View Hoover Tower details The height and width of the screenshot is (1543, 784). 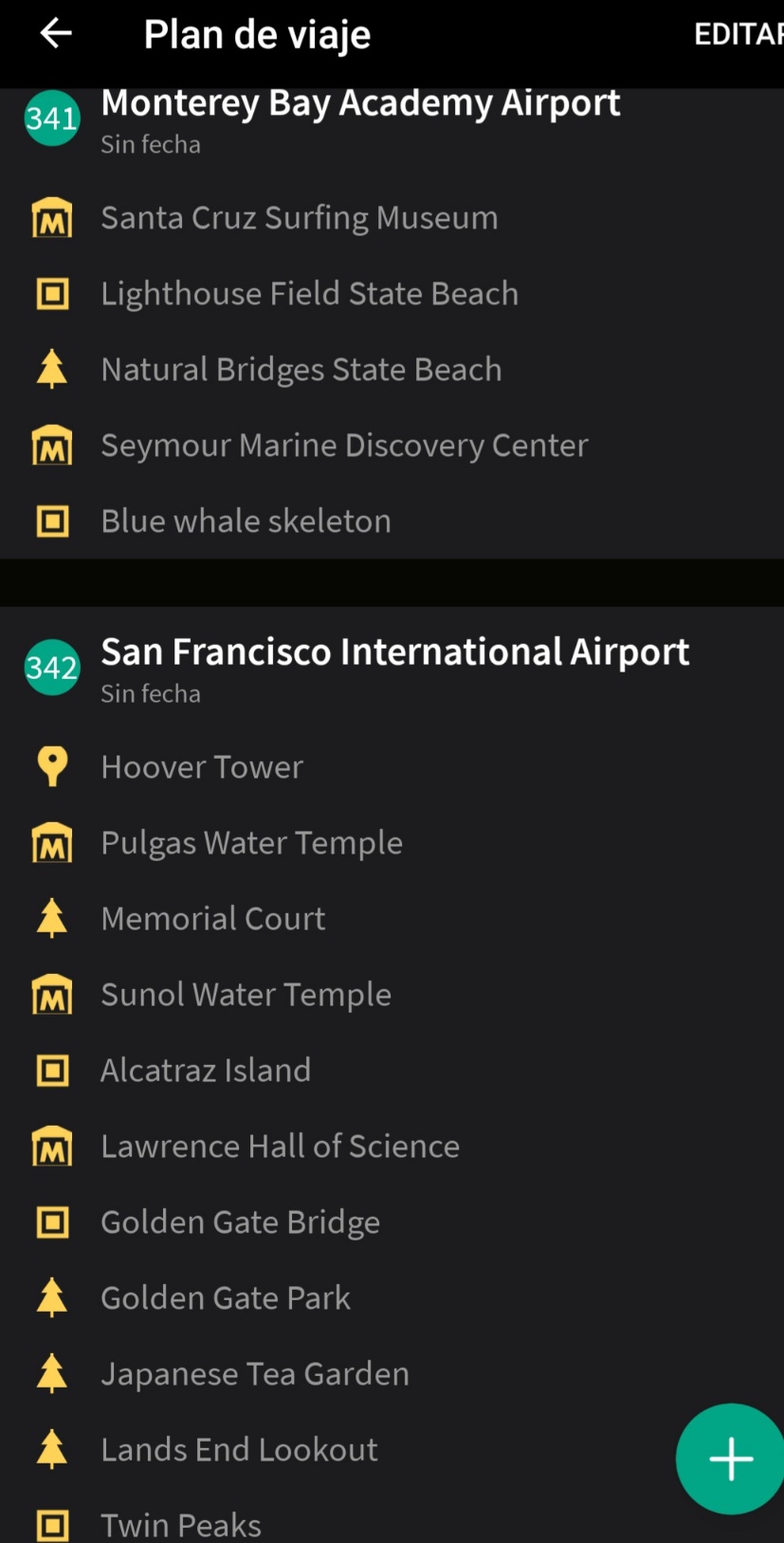click(202, 767)
